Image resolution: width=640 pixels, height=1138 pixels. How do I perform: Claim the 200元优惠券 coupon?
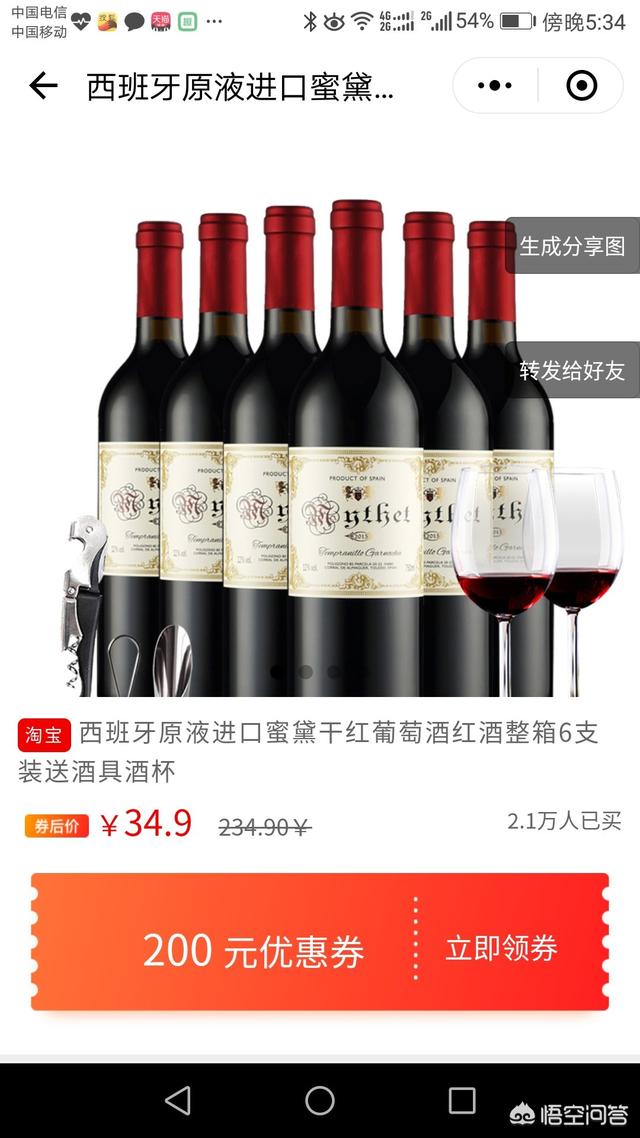(x=253, y=948)
